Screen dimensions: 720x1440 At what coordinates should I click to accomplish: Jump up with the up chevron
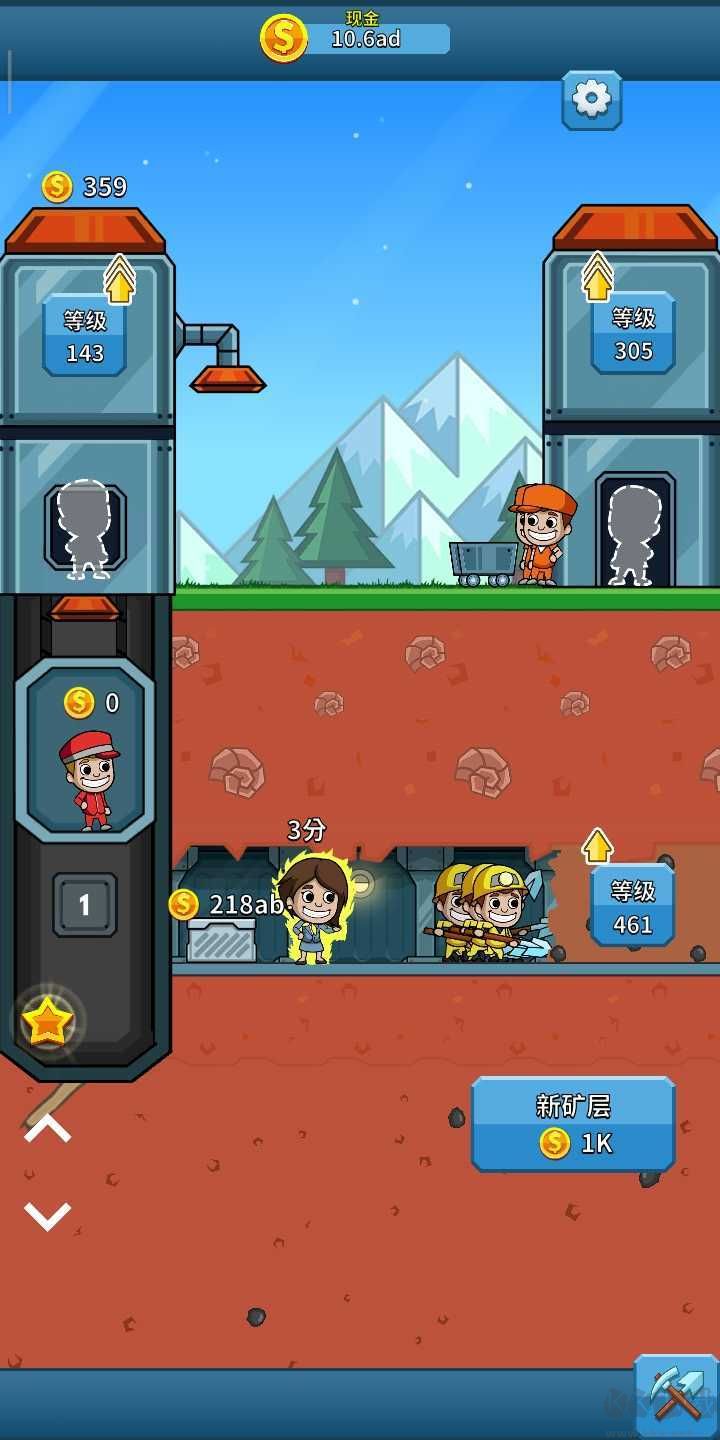click(x=47, y=1129)
